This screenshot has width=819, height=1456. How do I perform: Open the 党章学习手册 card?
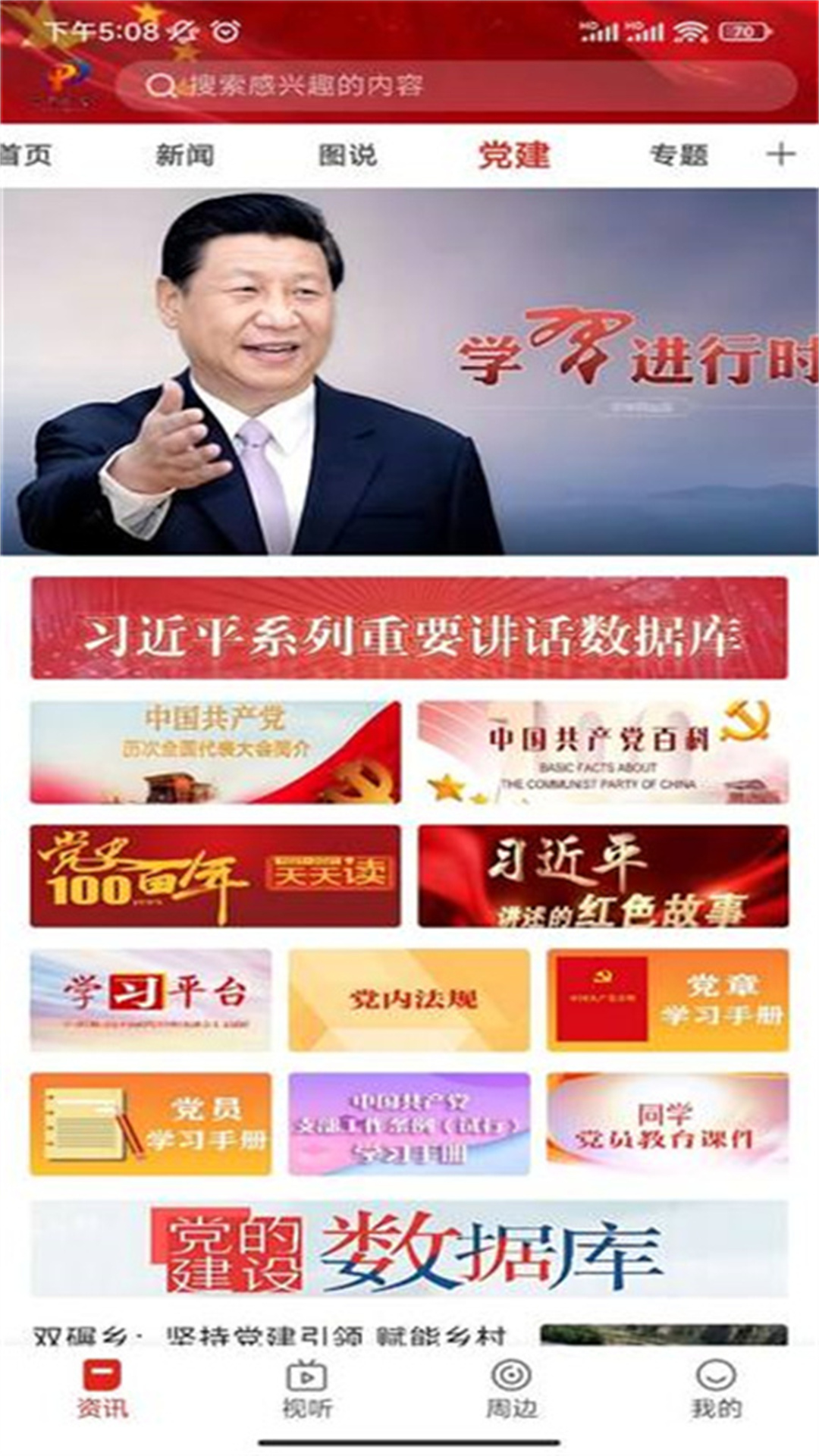669,998
